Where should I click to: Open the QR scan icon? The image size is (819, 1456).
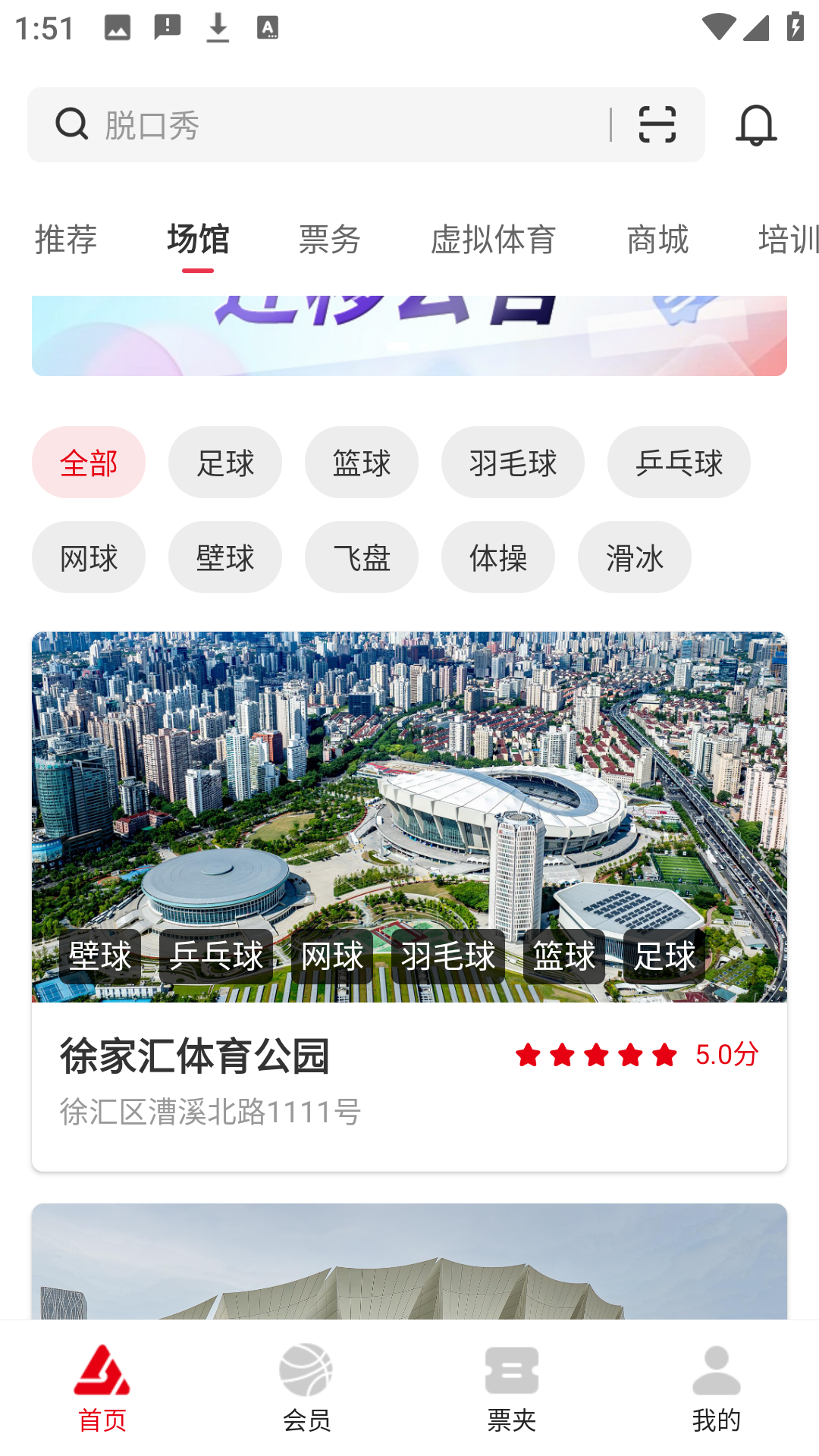(655, 124)
